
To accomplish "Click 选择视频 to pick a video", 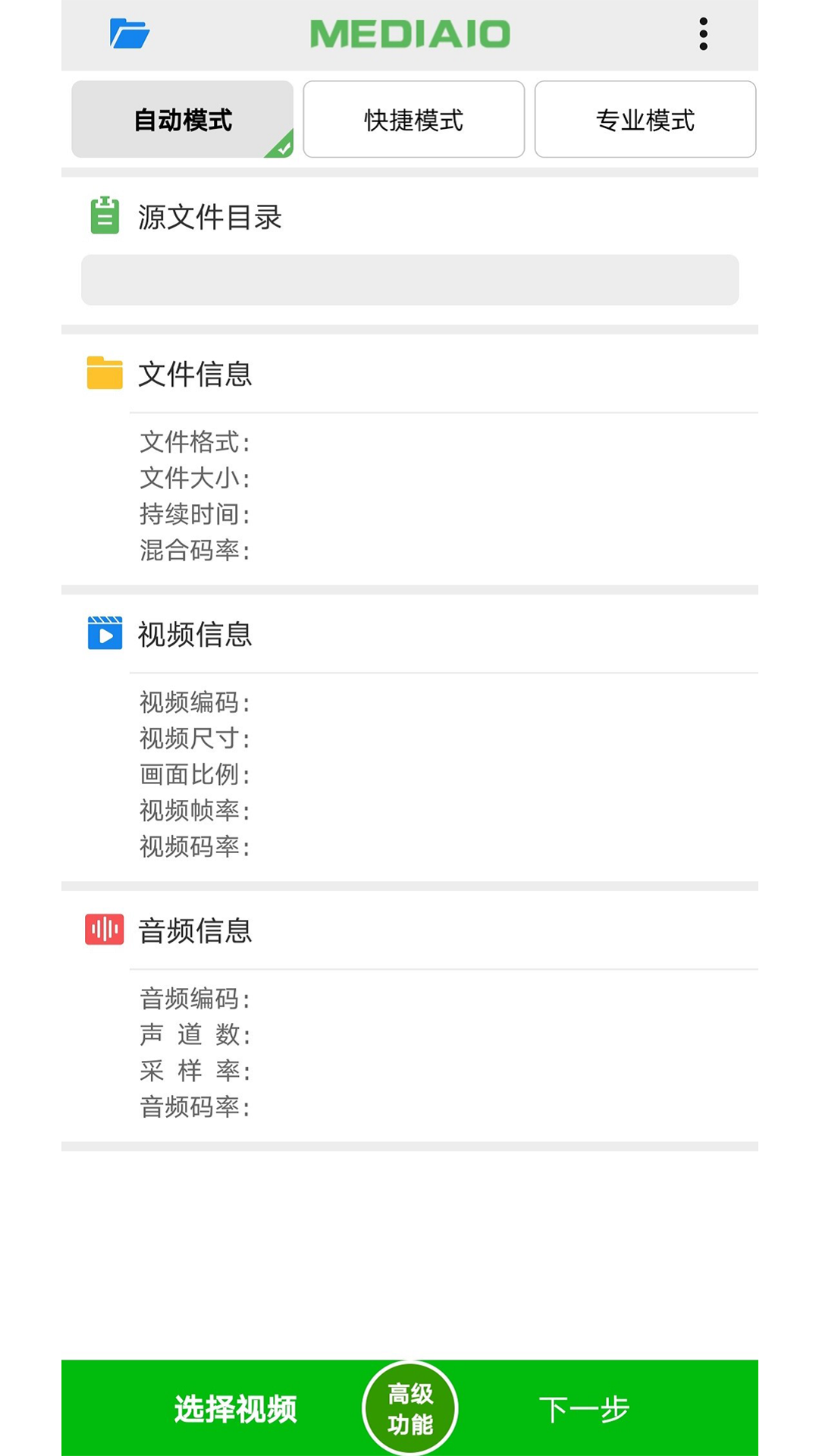I will pos(235,1407).
